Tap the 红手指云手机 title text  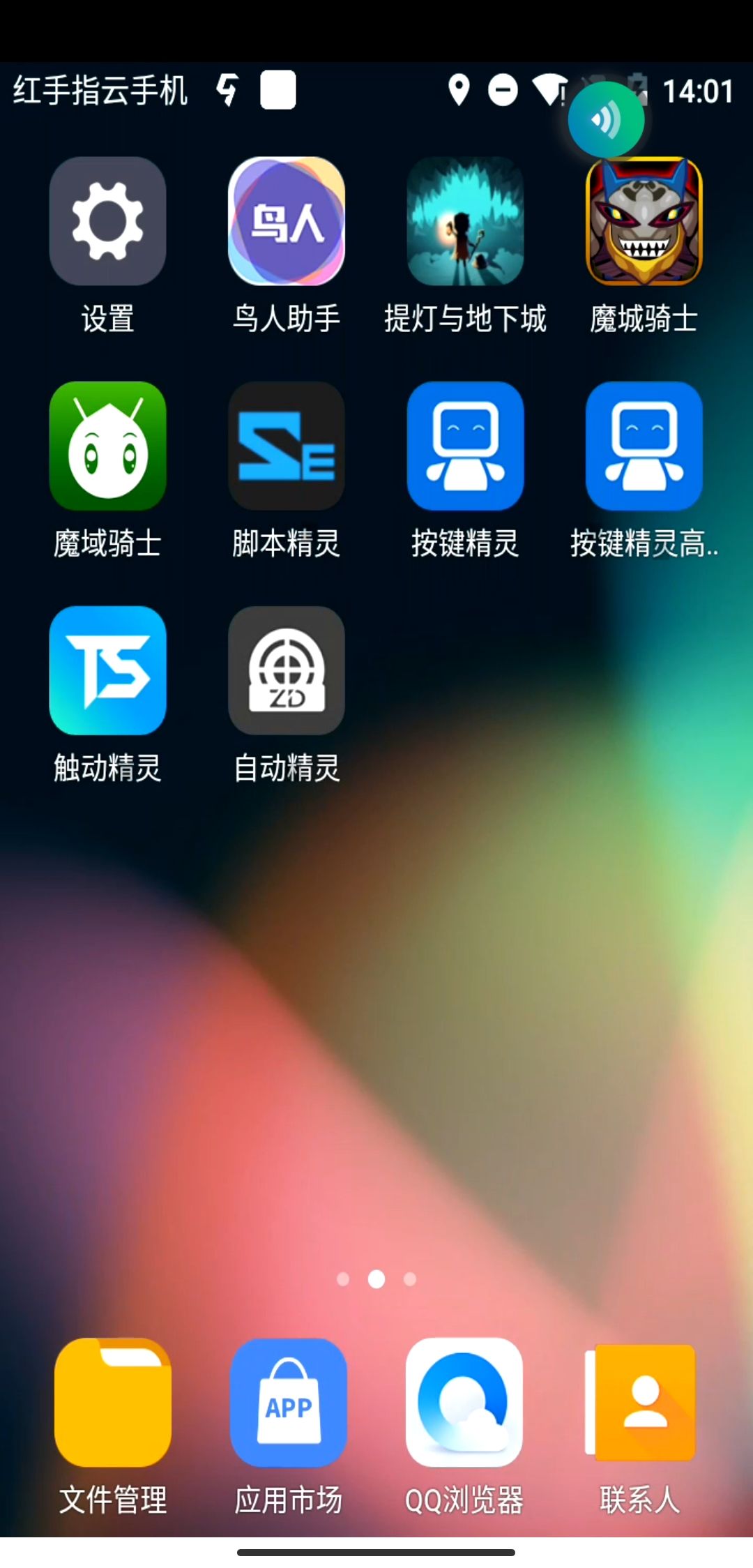click(x=100, y=89)
